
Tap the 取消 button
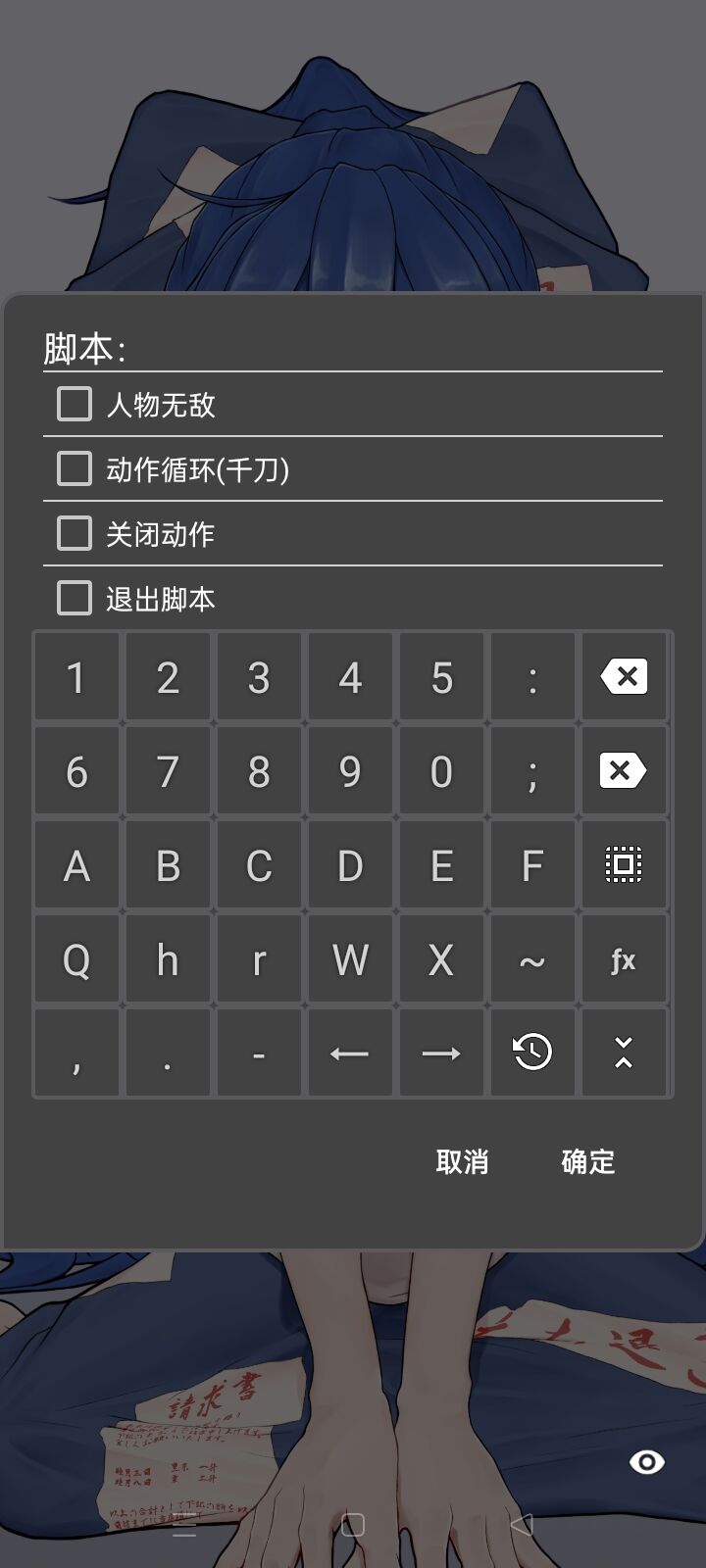462,1161
